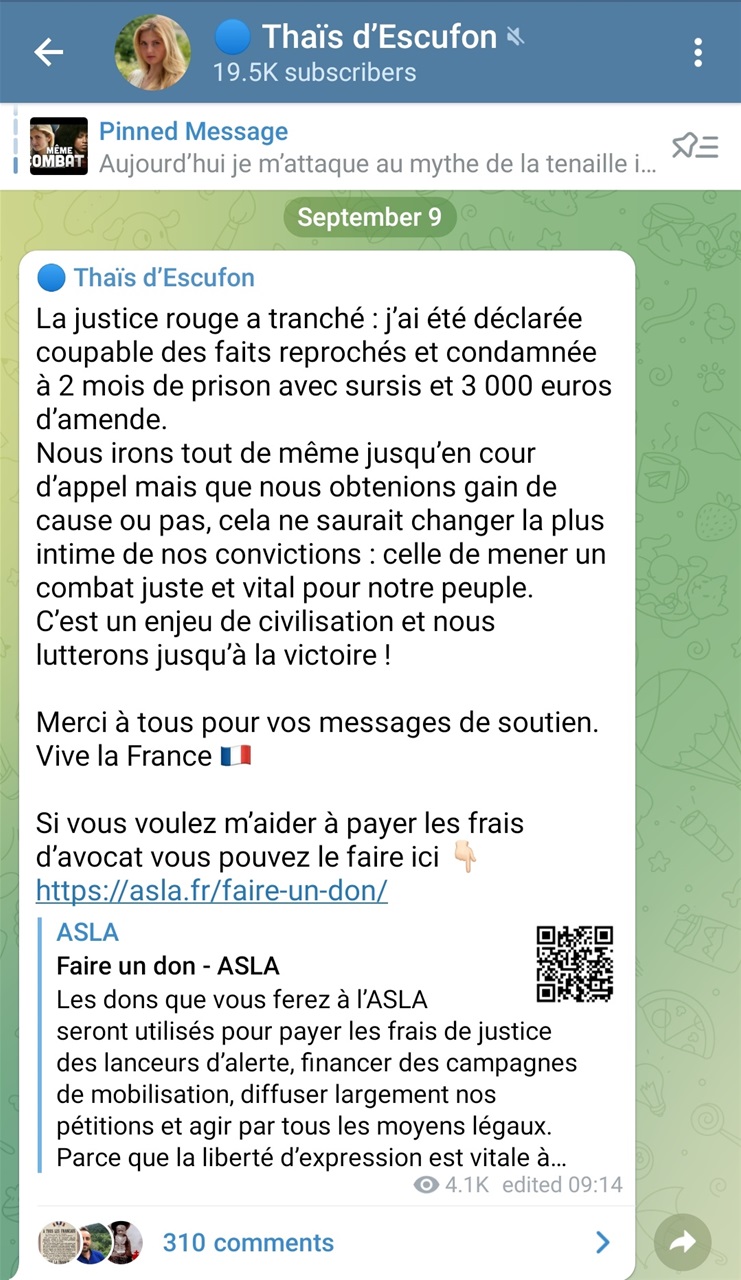741x1280 pixels.
Task: Go back with the arrow icon
Action: click(48, 52)
